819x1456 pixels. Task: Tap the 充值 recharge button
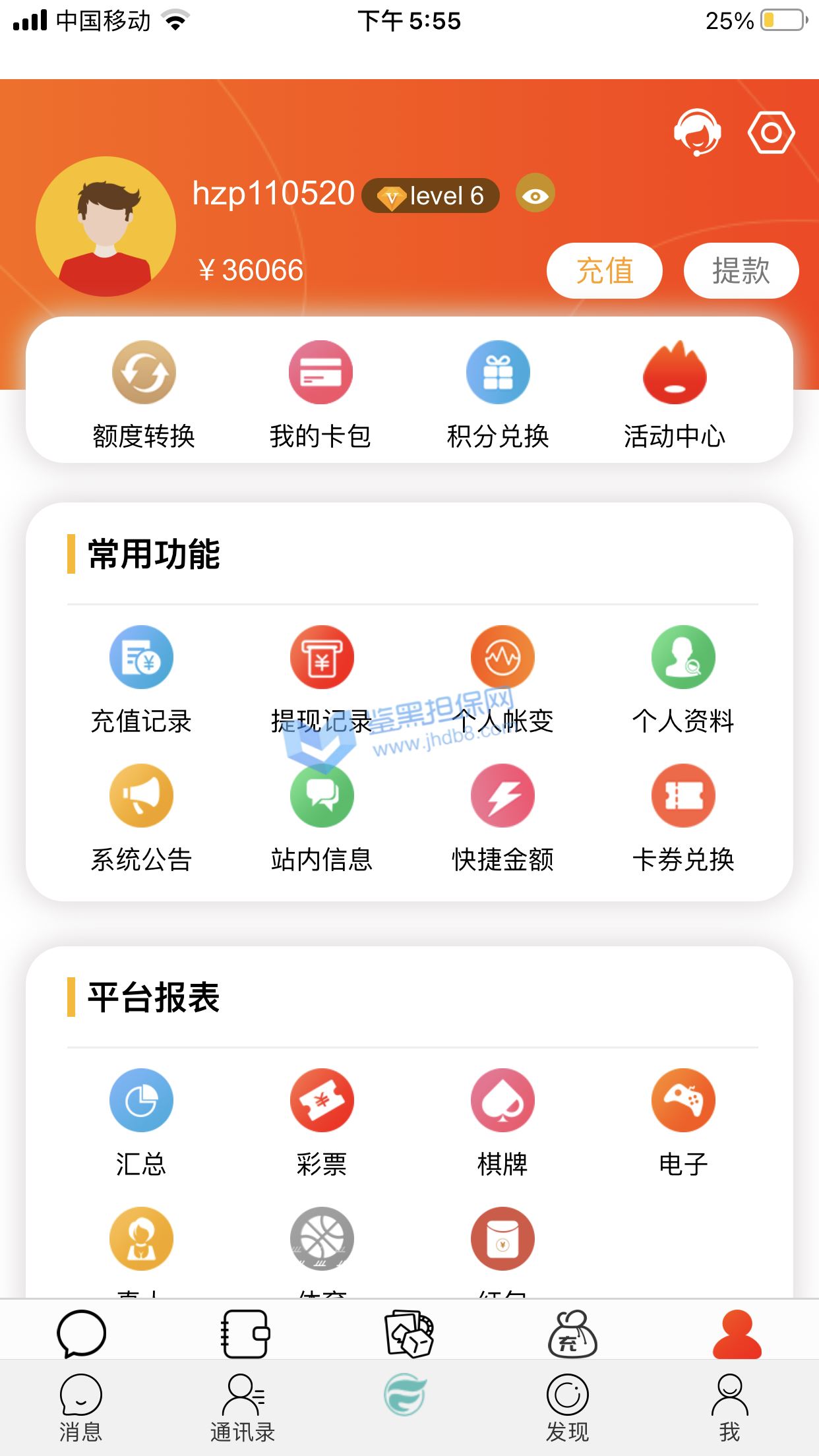(605, 271)
